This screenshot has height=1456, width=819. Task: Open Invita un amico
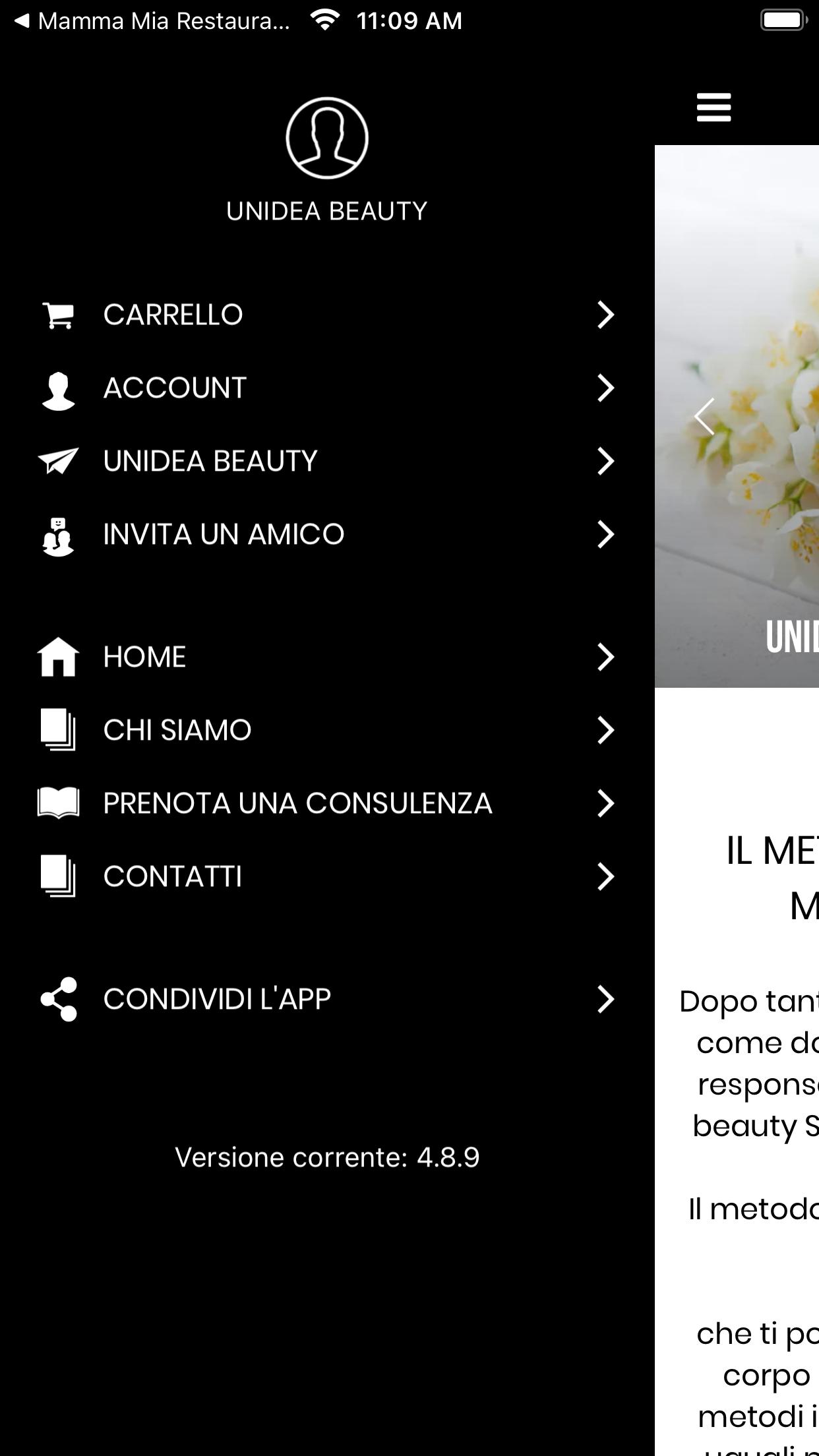pos(327,534)
